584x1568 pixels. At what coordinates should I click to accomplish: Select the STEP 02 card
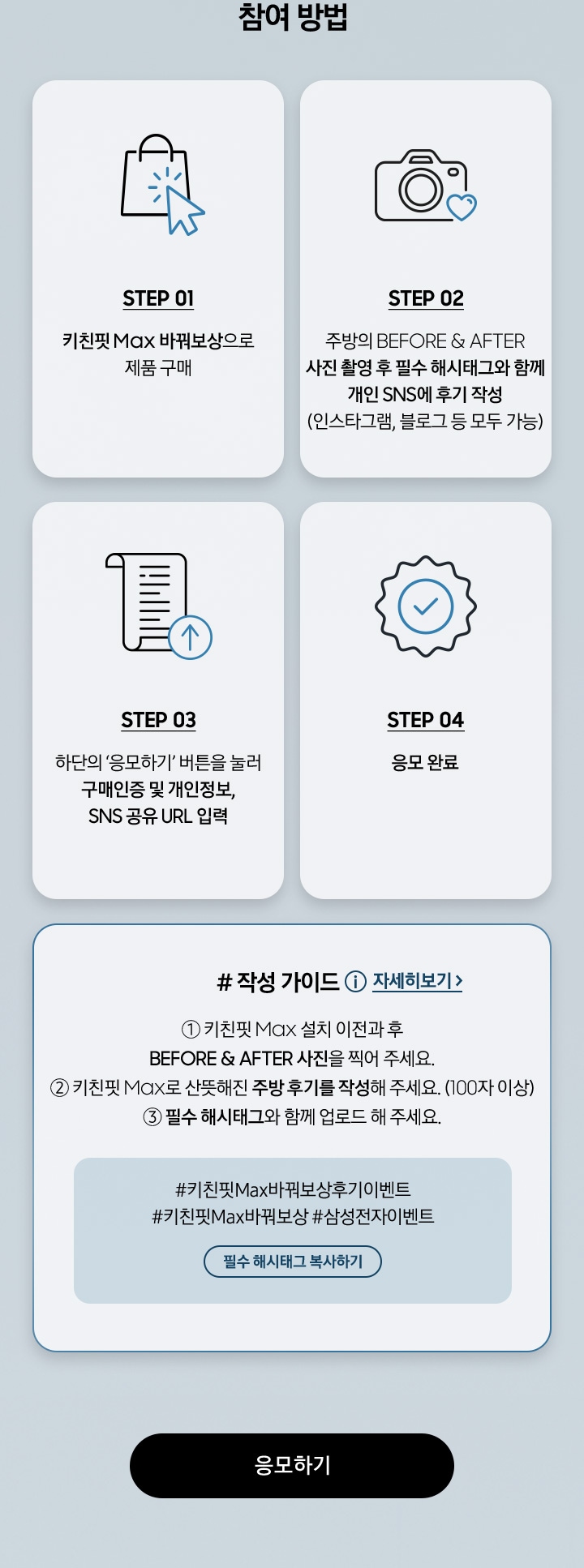coord(425,280)
